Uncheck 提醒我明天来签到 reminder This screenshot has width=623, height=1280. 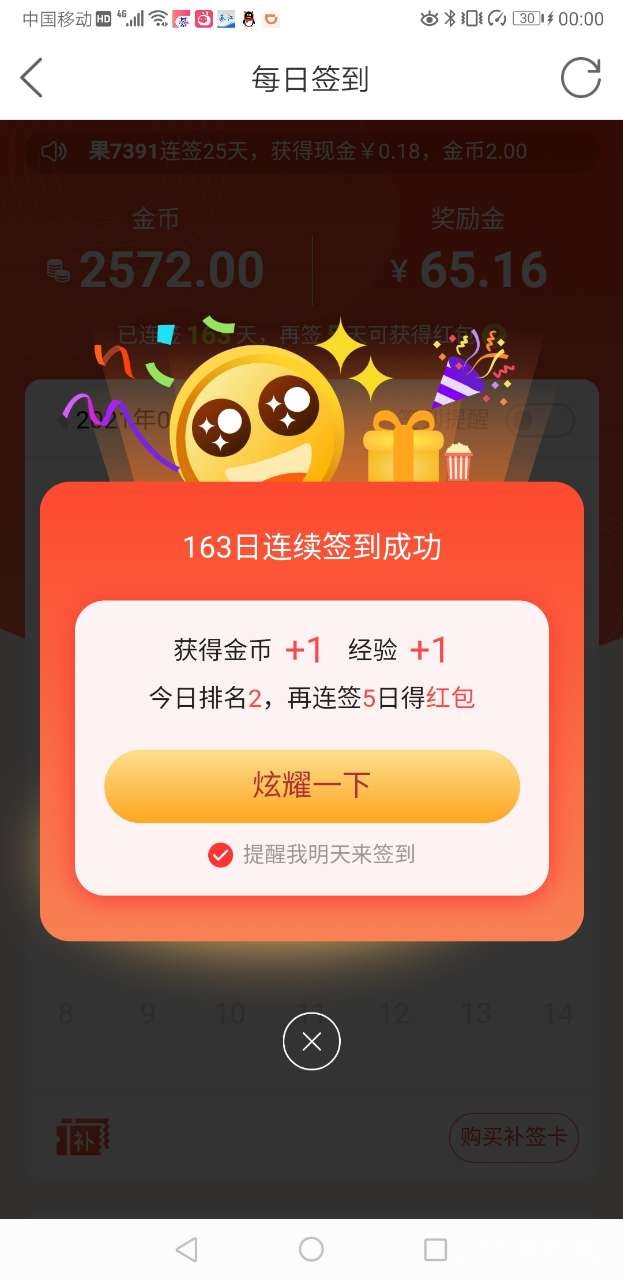[x=220, y=854]
